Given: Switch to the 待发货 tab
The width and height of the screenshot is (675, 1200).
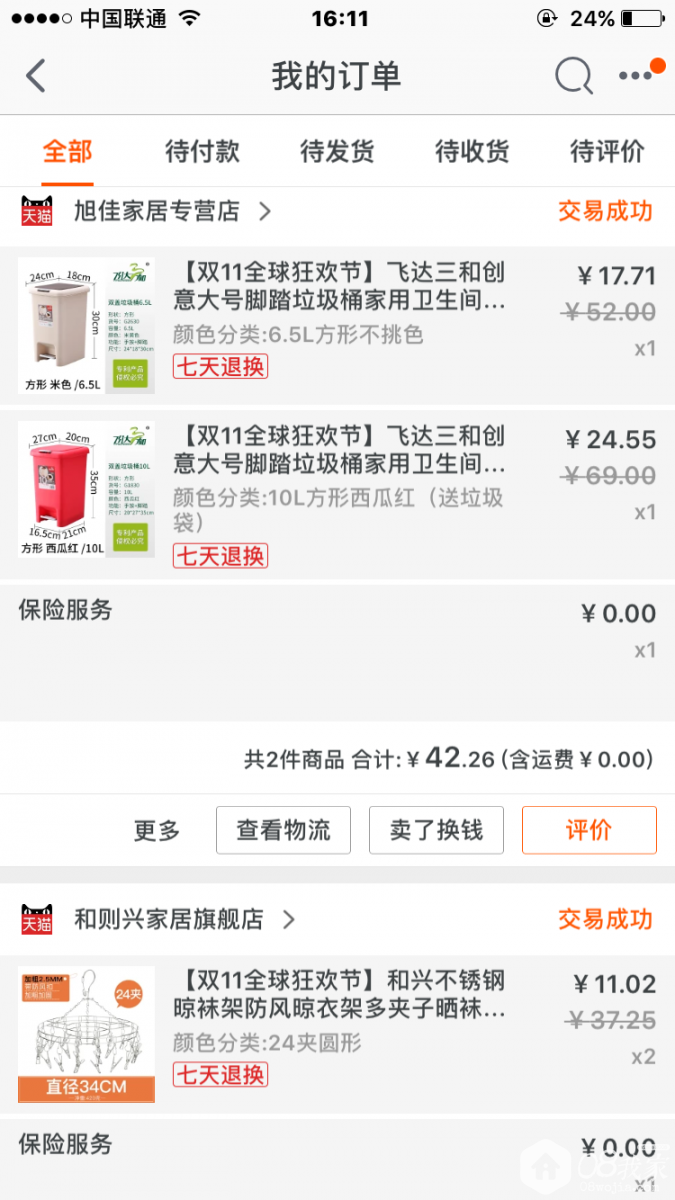Looking at the screenshot, I should click(337, 151).
